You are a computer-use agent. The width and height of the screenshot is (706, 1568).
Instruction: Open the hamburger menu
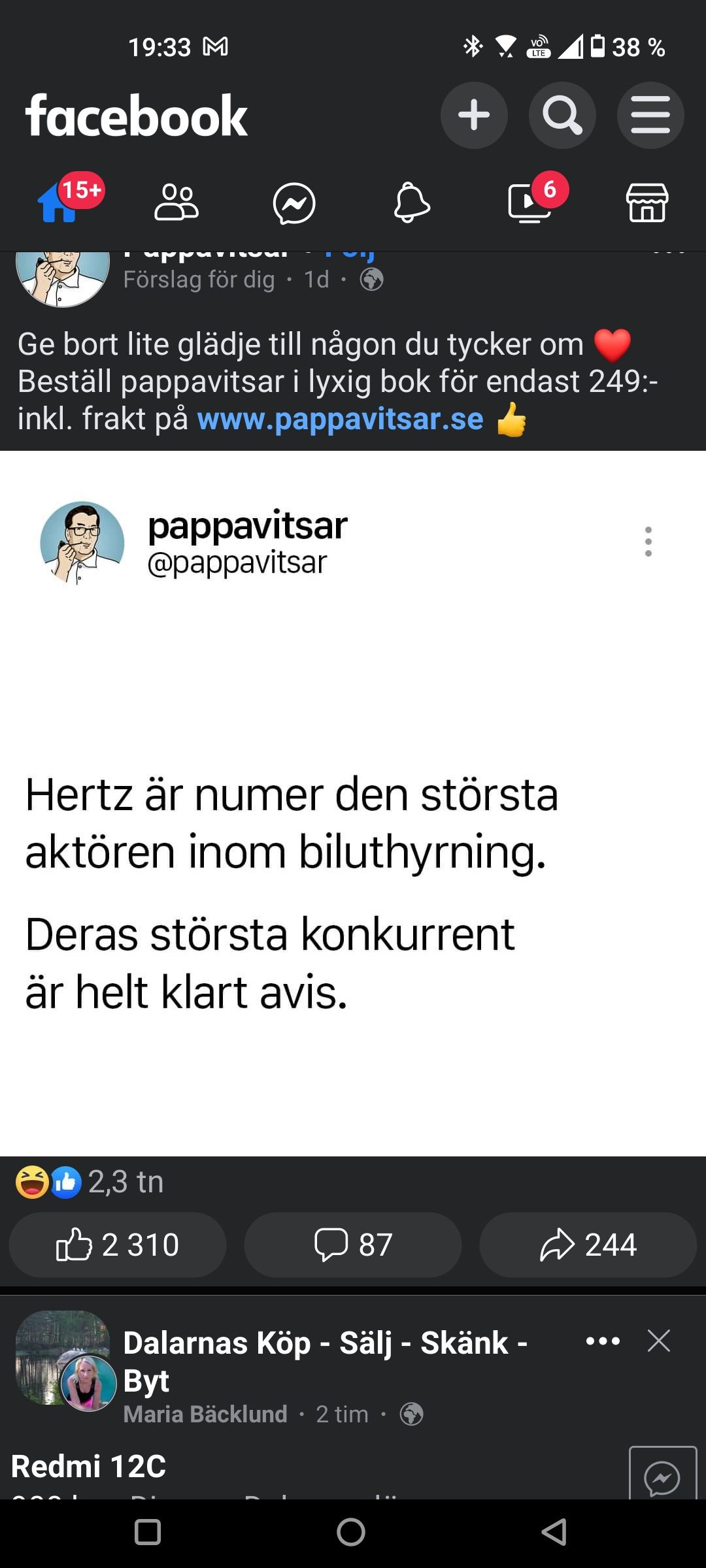point(650,116)
